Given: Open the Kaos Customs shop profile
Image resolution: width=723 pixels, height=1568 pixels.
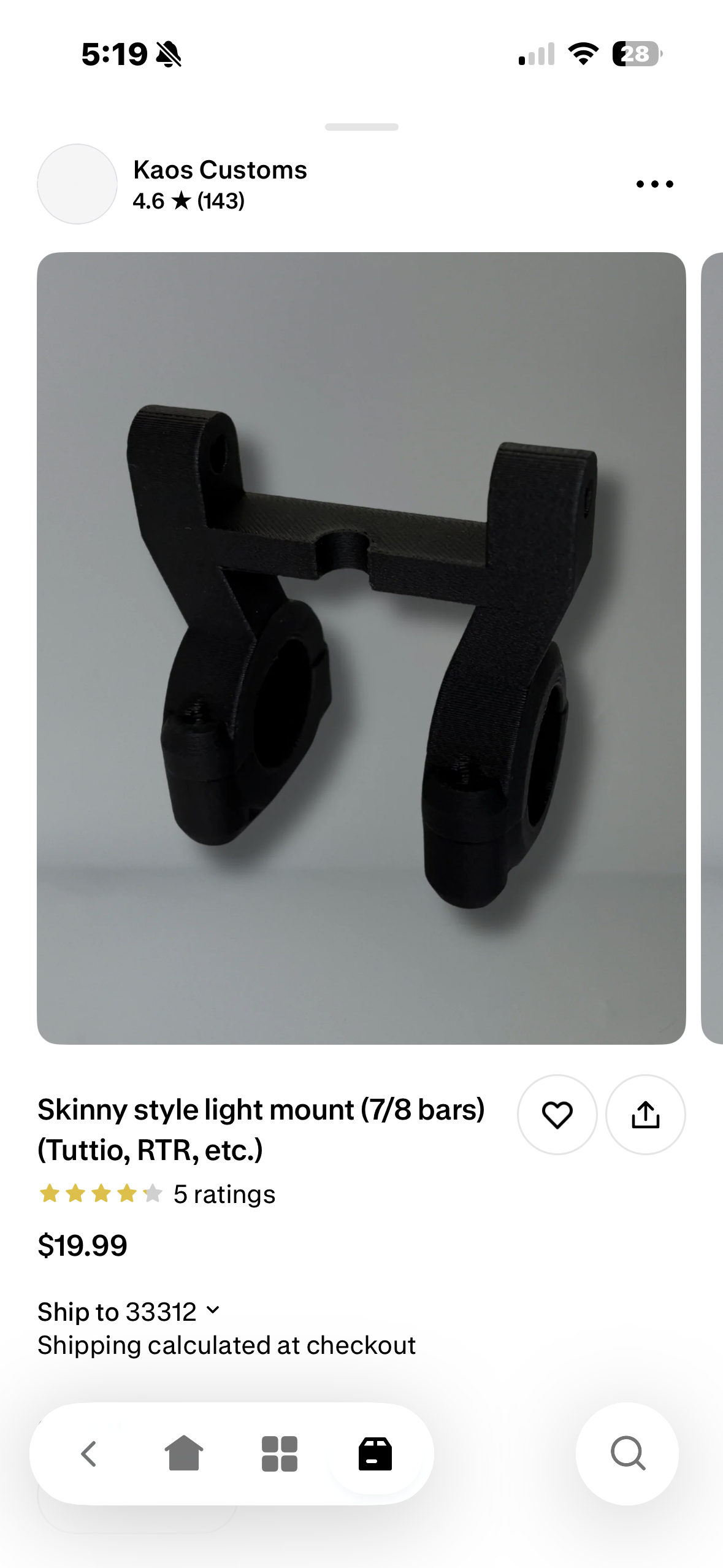Looking at the screenshot, I should coord(220,171).
